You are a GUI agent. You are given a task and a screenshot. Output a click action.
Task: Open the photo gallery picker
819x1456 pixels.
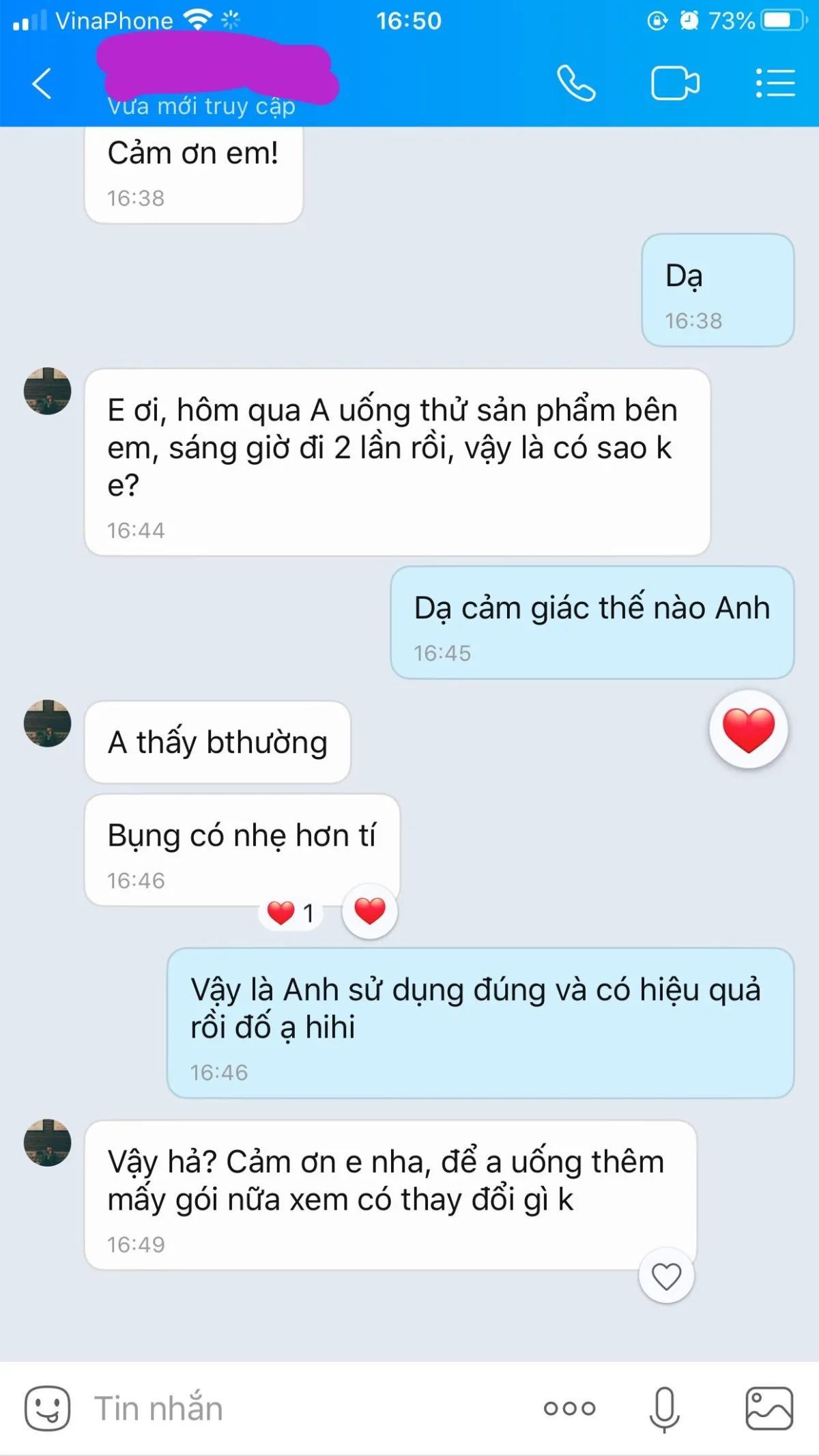point(769,1408)
